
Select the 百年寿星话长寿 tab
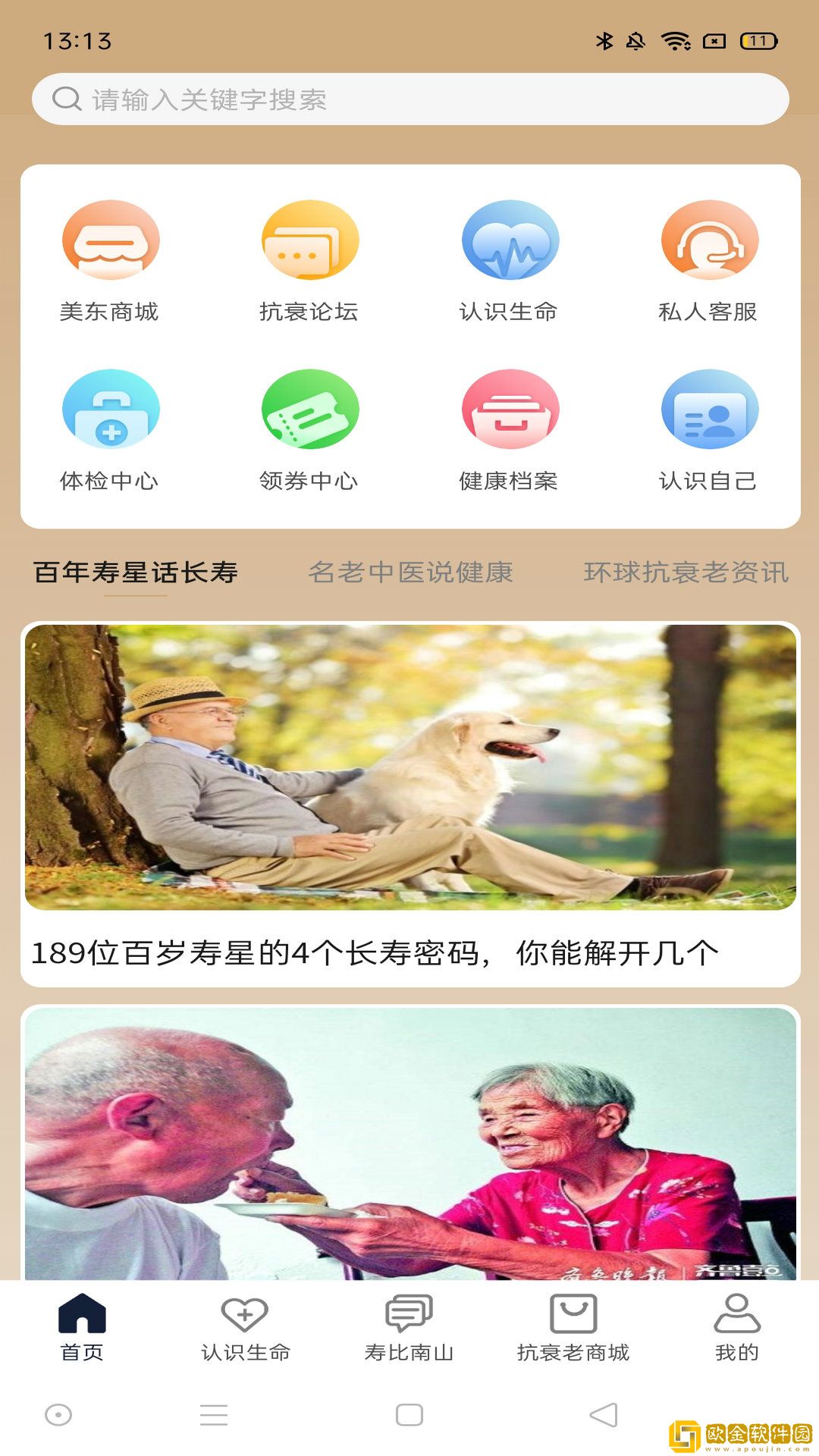136,573
